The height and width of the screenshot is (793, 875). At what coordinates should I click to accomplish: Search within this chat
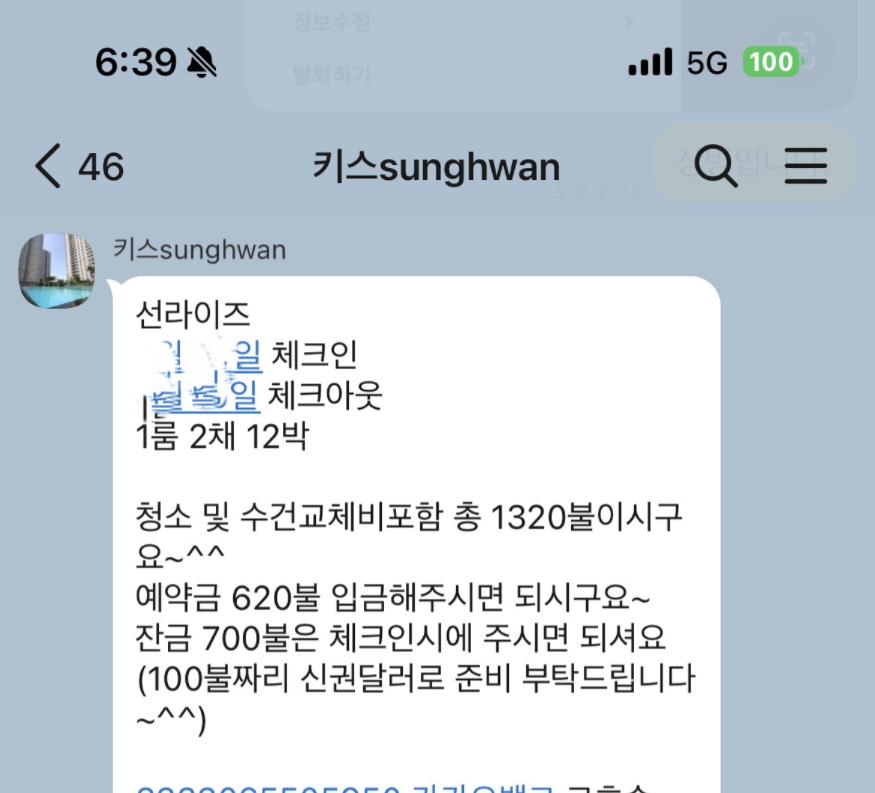(x=715, y=166)
